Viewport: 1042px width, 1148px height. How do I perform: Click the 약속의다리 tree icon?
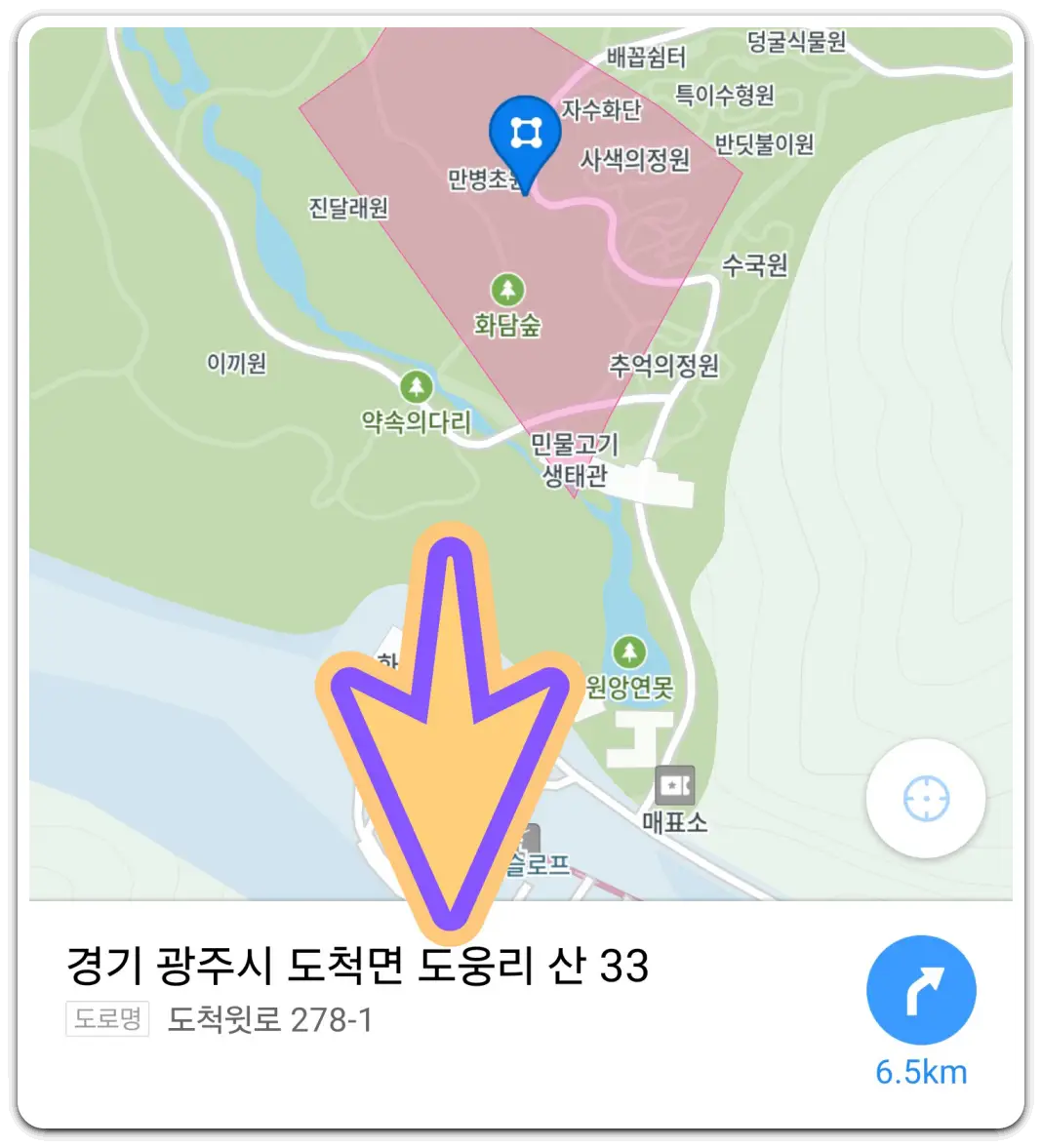coord(416,389)
